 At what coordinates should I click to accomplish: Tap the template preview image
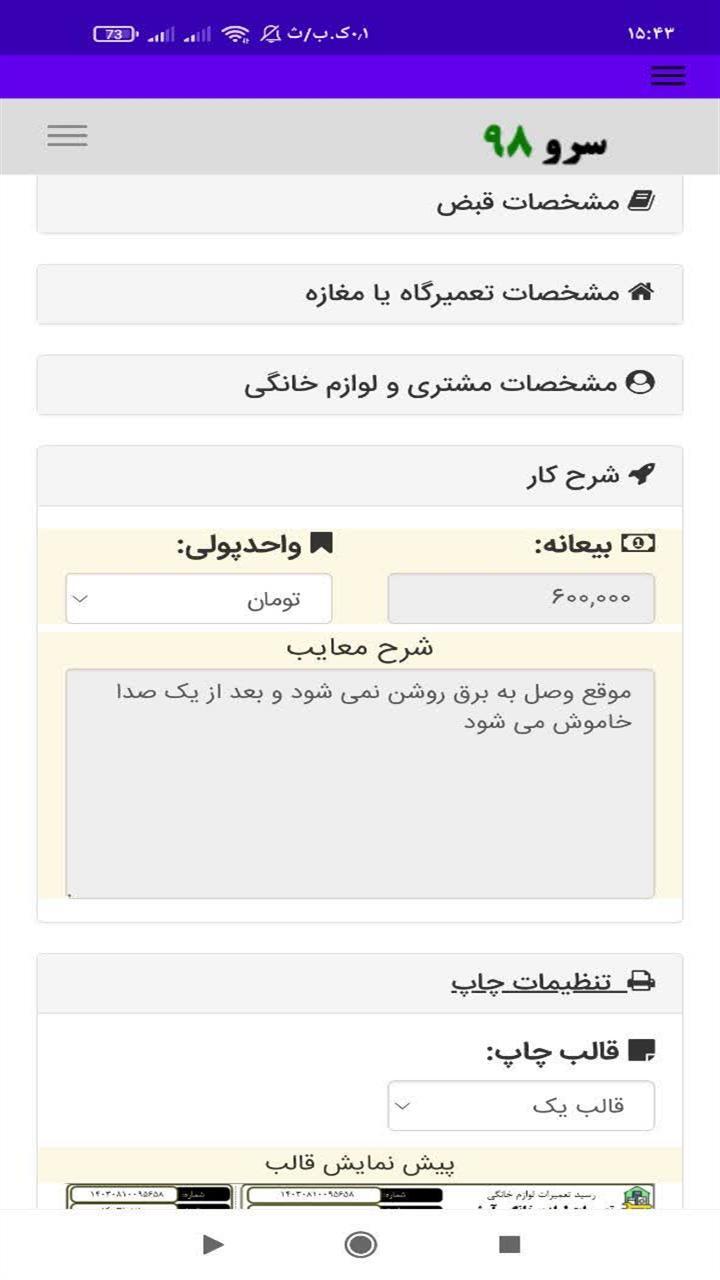(360, 1196)
